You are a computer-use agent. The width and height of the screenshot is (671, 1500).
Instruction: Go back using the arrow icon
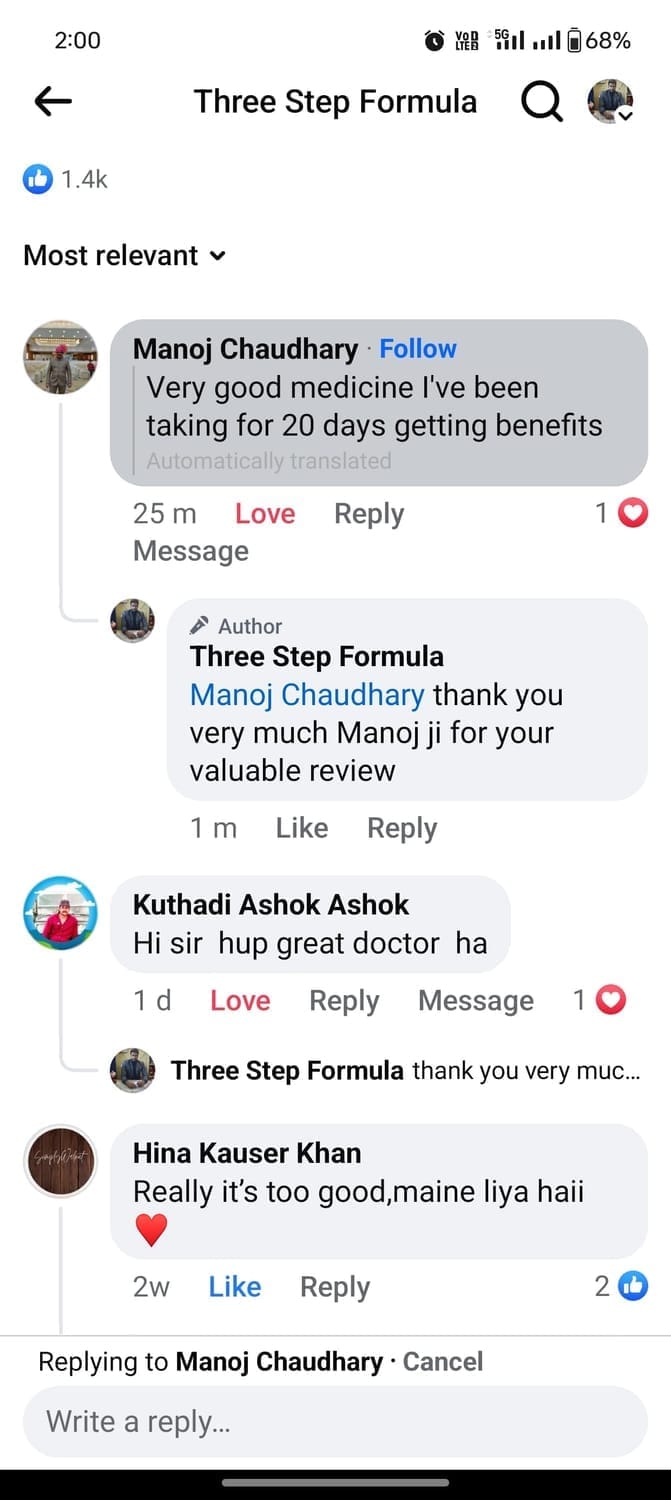pos(53,101)
